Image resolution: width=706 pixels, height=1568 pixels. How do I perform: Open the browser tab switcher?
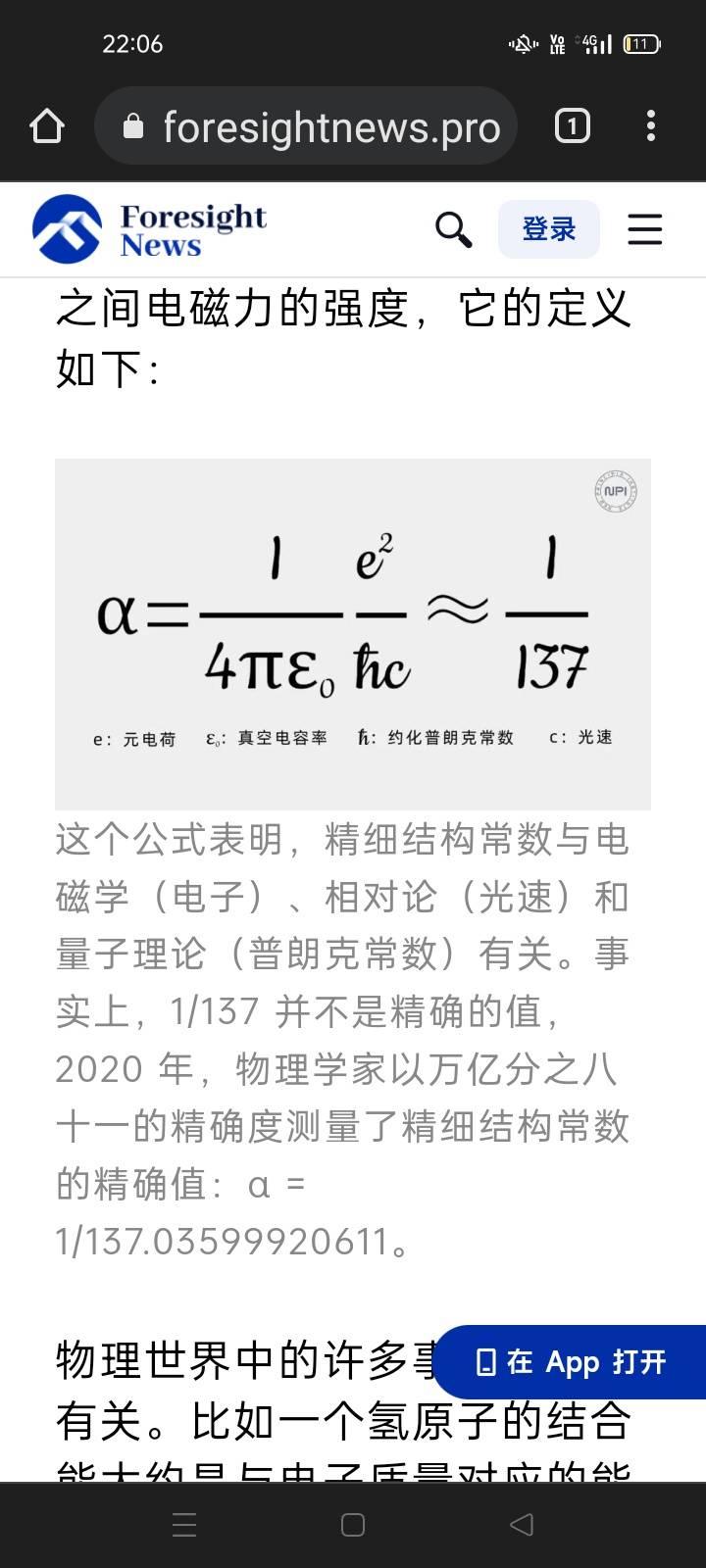[x=573, y=126]
